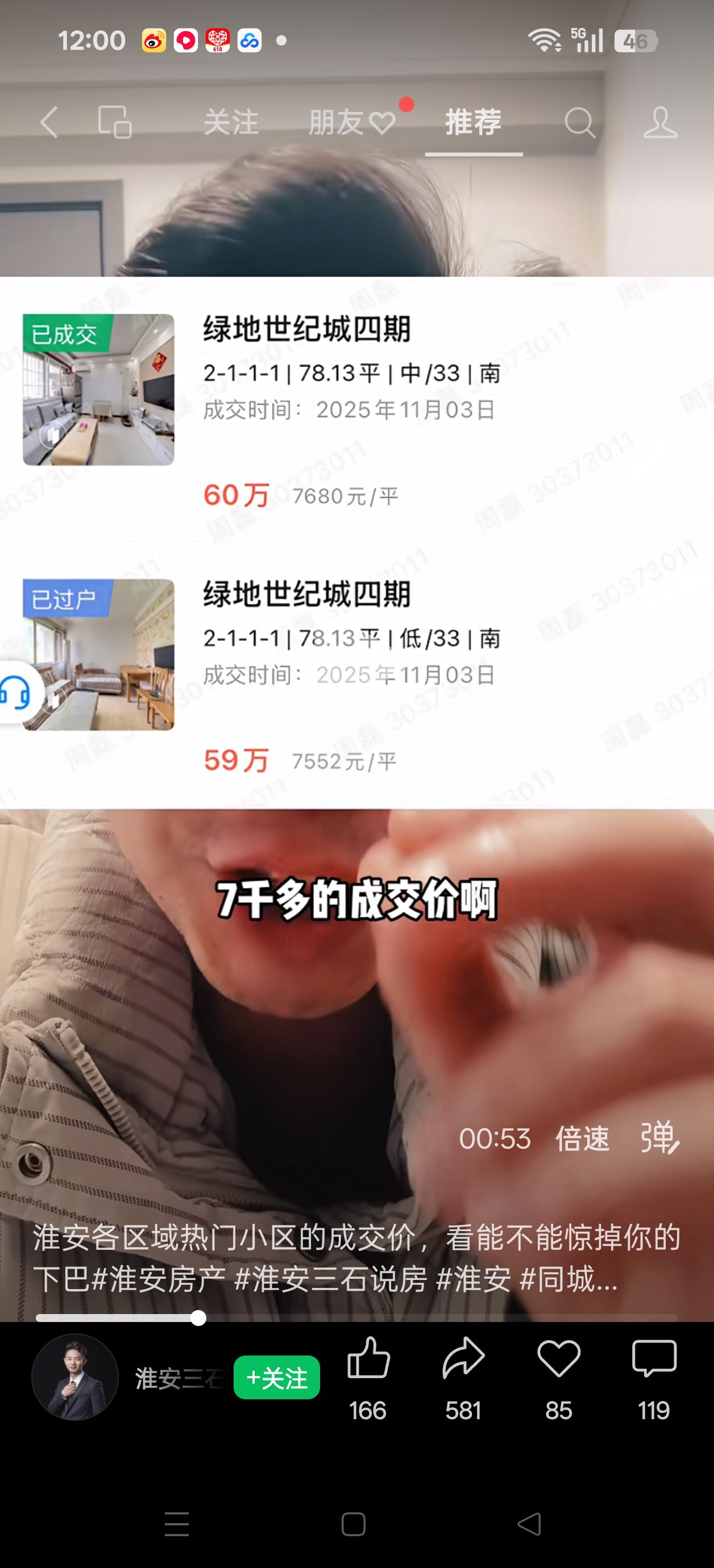Open recent apps from navigation bar
This screenshot has width=714, height=1568.
pyautogui.click(x=177, y=1524)
